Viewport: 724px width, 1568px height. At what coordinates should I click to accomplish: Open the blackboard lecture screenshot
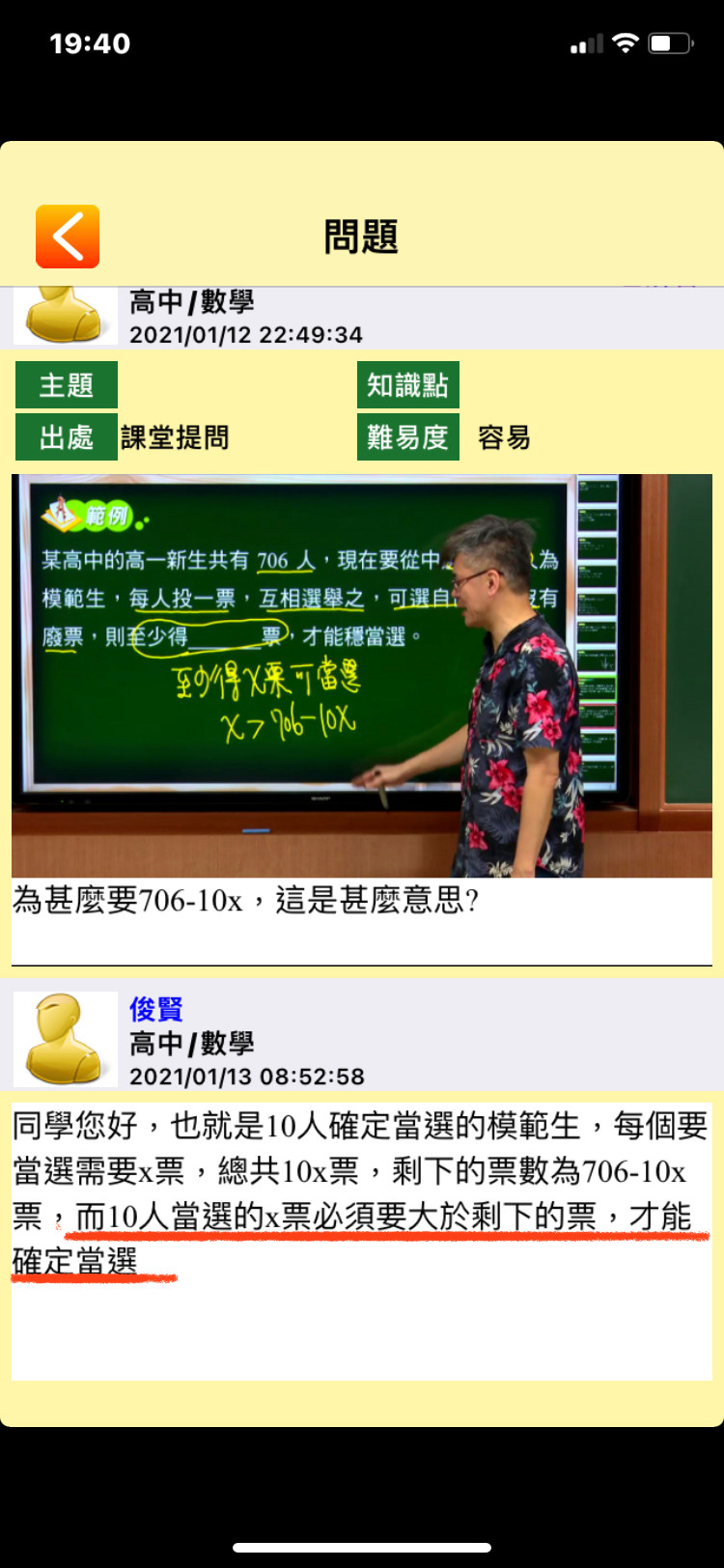pos(361,675)
